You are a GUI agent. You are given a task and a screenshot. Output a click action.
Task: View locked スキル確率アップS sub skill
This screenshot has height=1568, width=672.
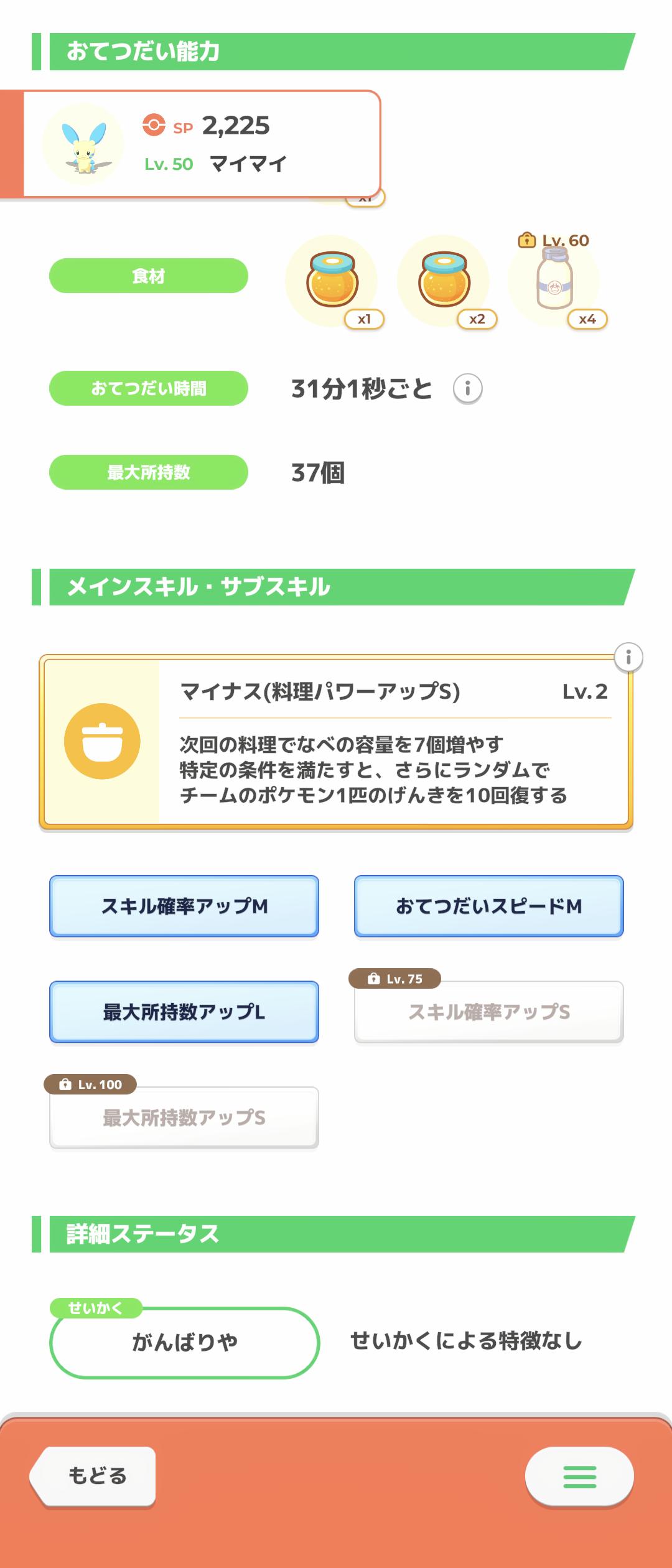pos(488,1012)
